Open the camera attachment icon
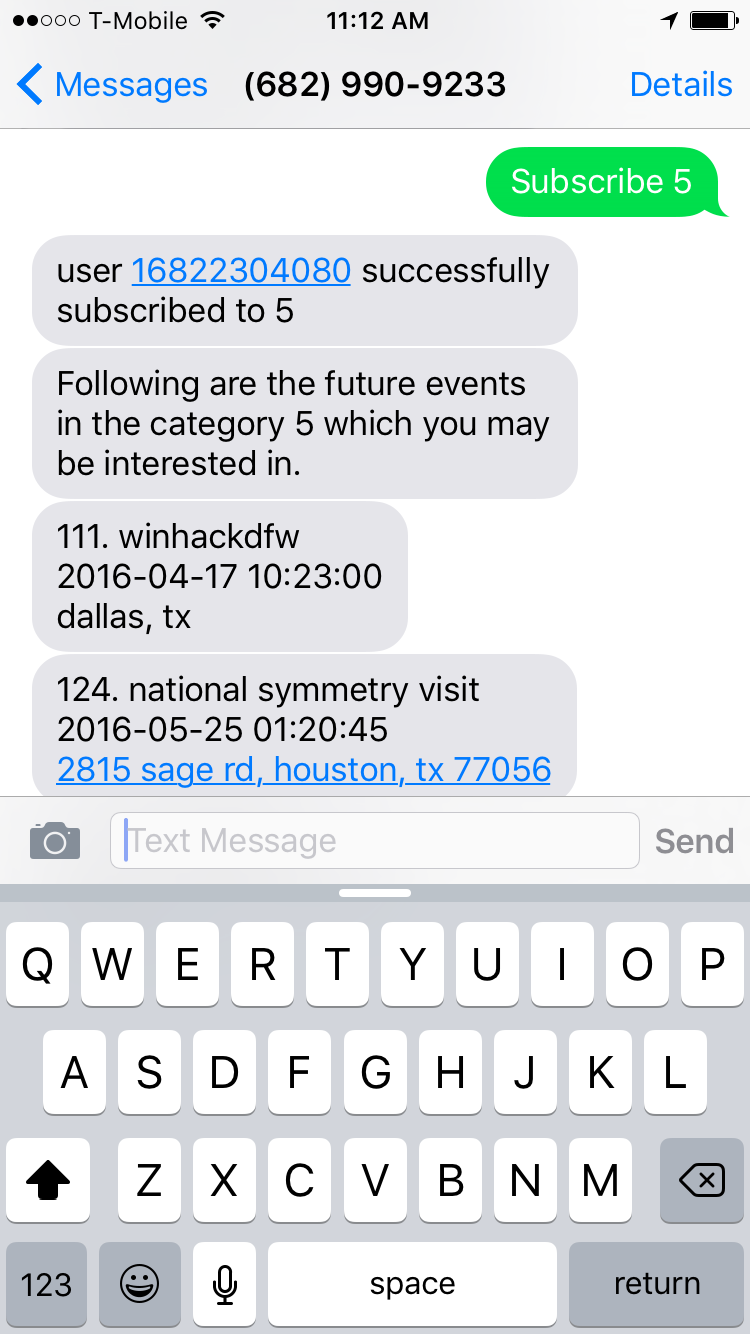This screenshot has height=1334, width=750. (54, 841)
